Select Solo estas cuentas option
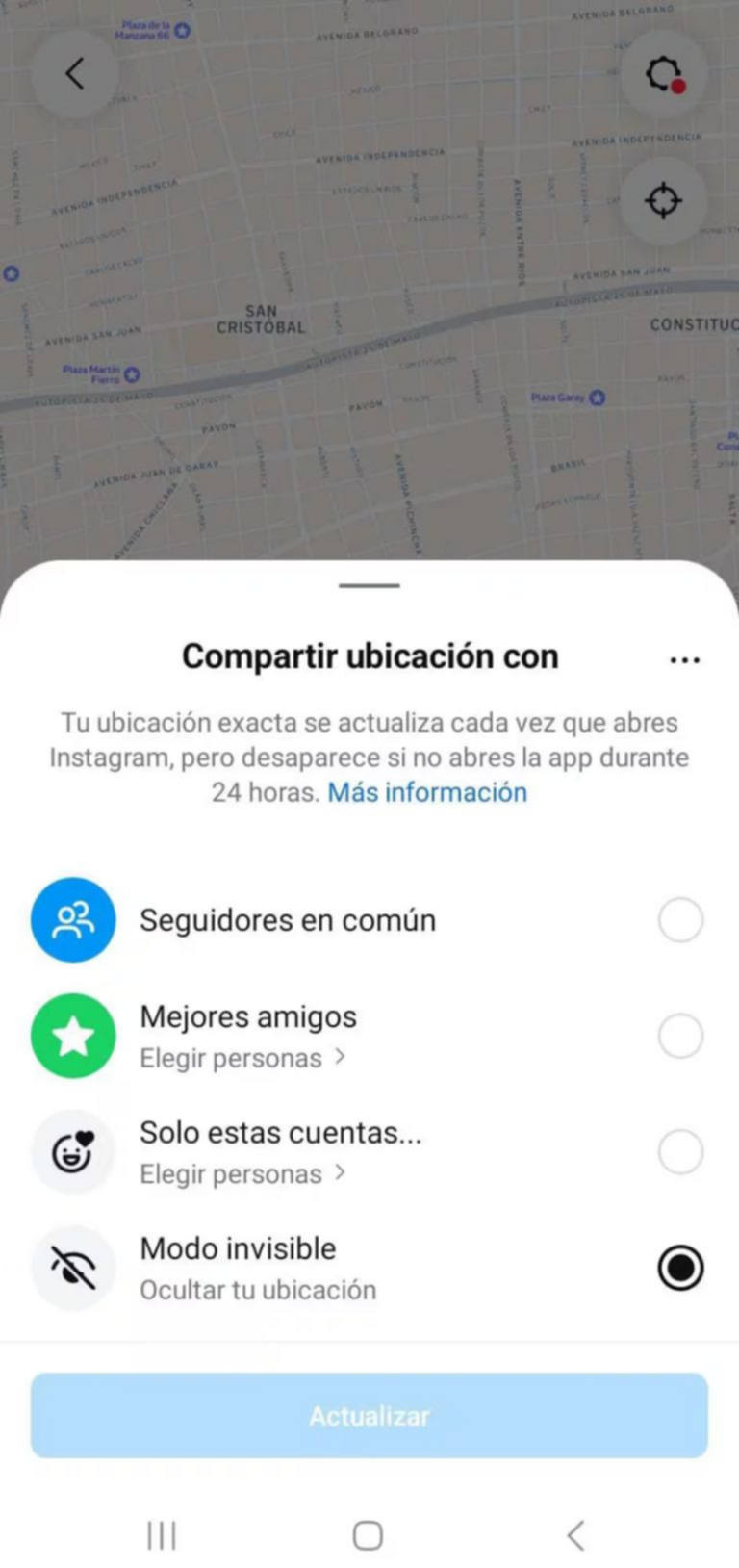 680,1151
